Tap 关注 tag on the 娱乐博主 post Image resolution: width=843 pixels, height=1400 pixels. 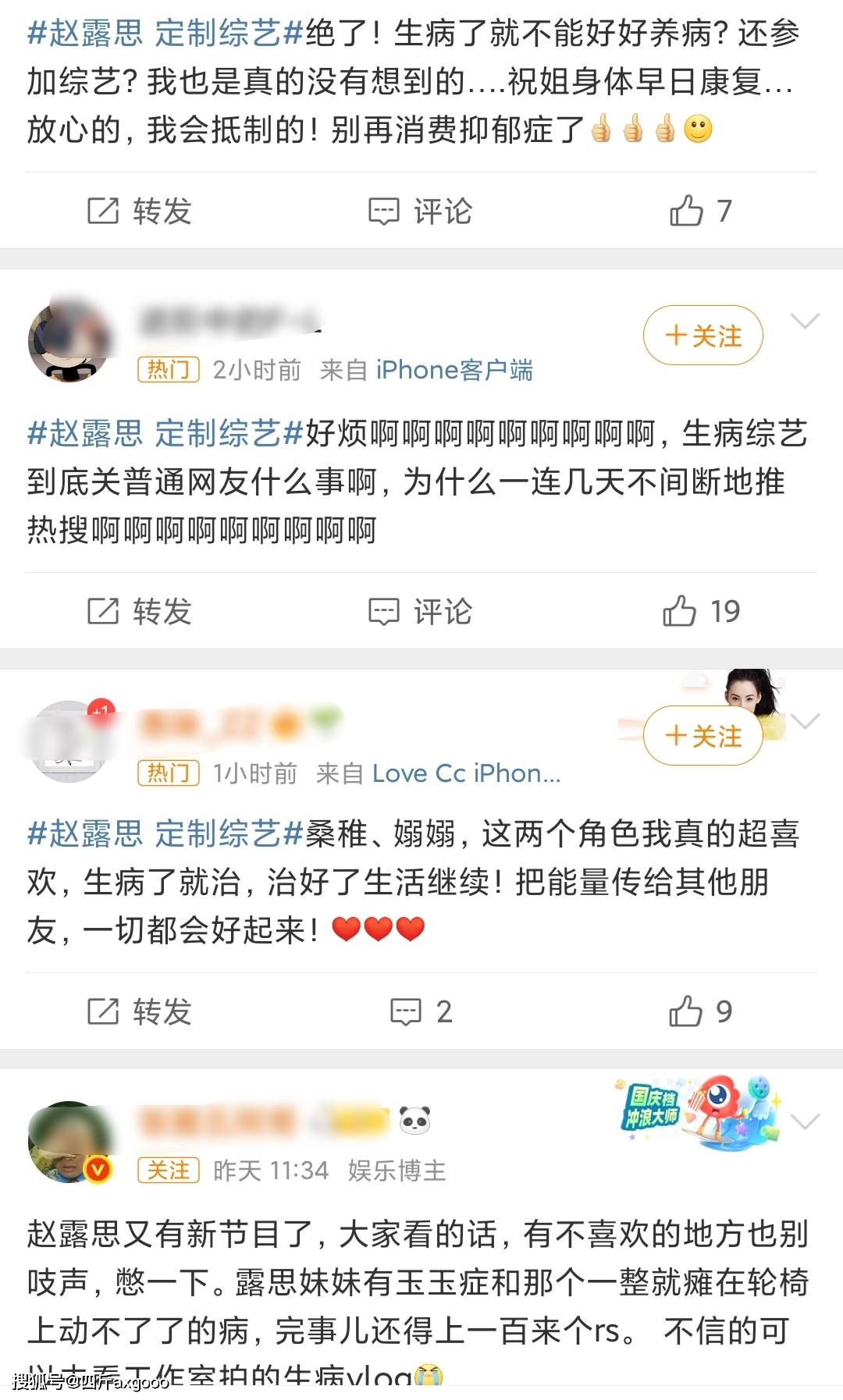pos(169,1170)
